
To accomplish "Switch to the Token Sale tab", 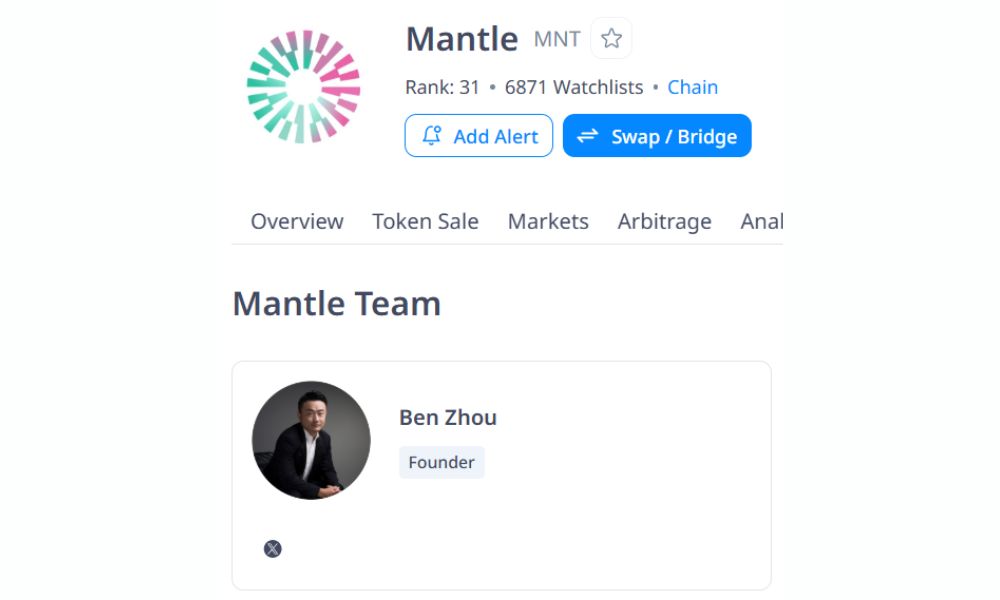I will coord(425,221).
